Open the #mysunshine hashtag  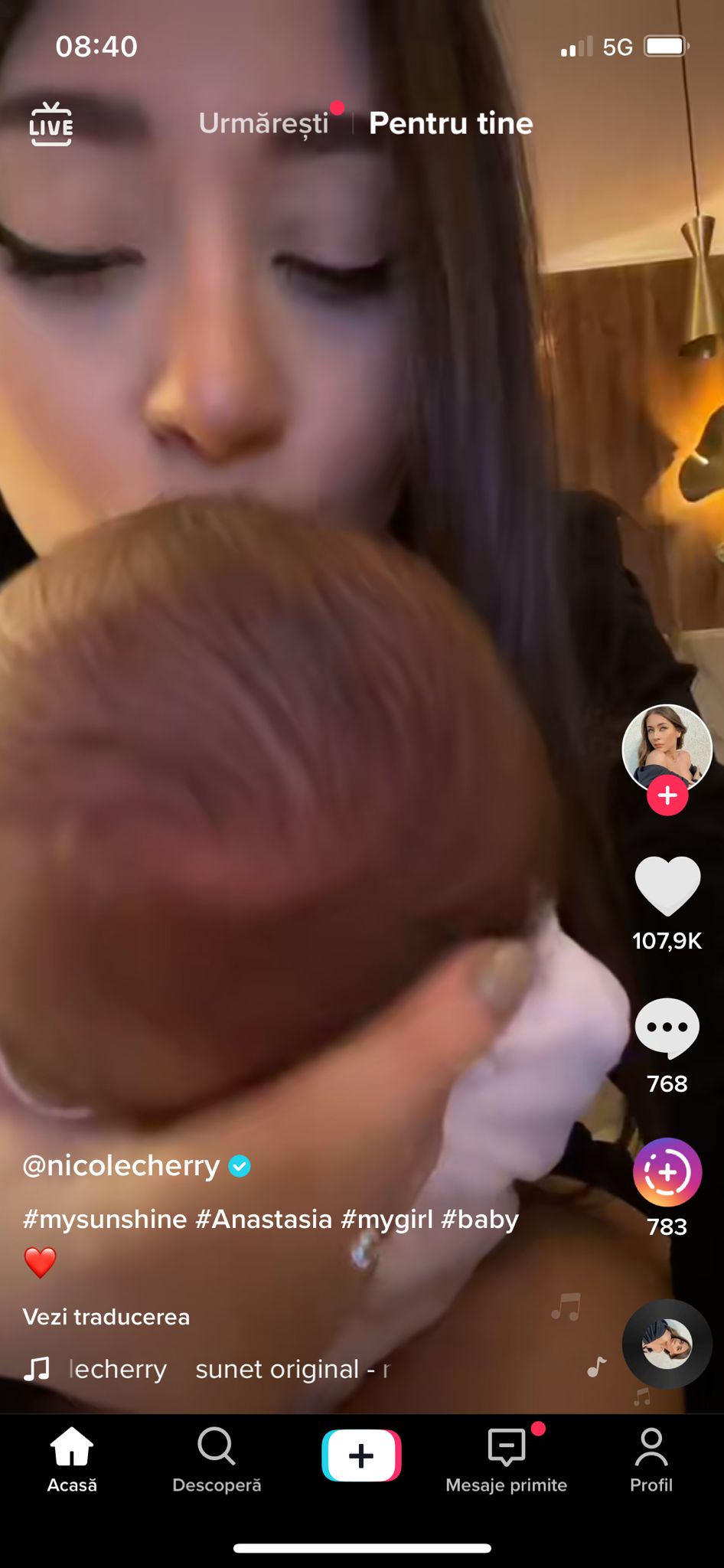105,1219
